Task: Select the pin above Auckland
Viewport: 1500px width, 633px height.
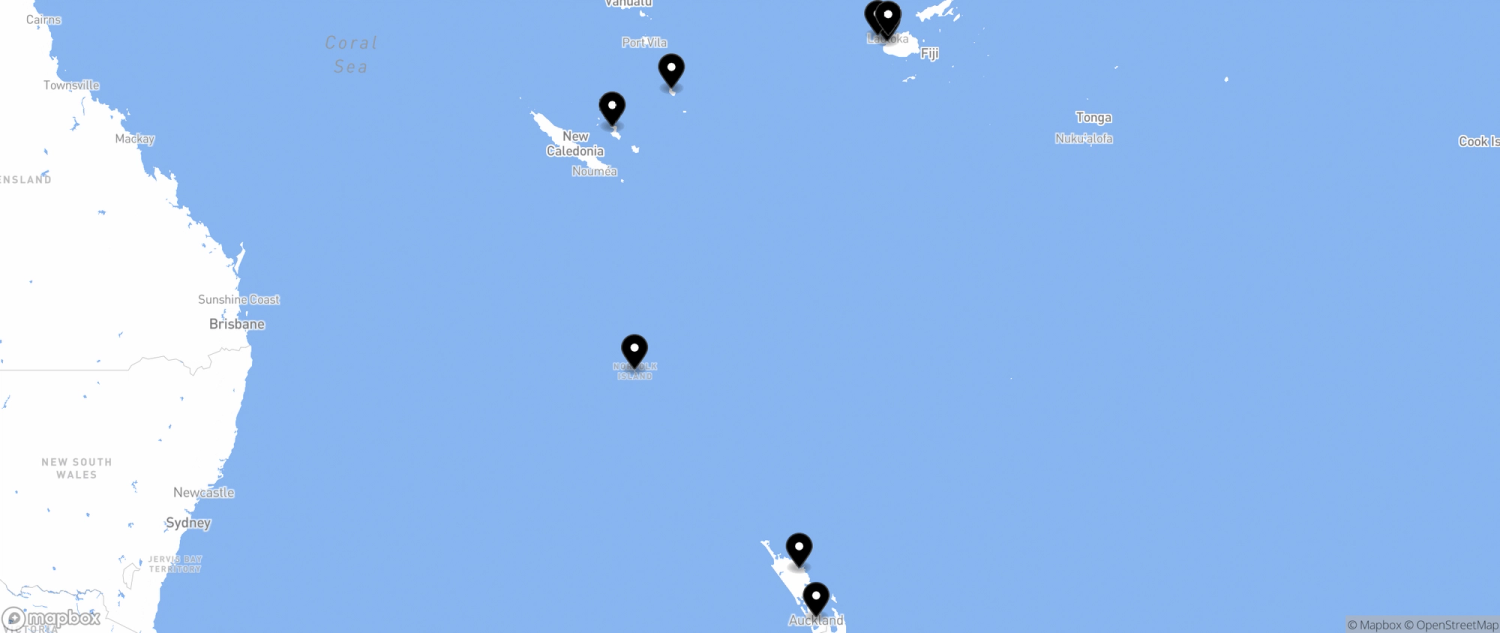Action: pyautogui.click(x=816, y=598)
